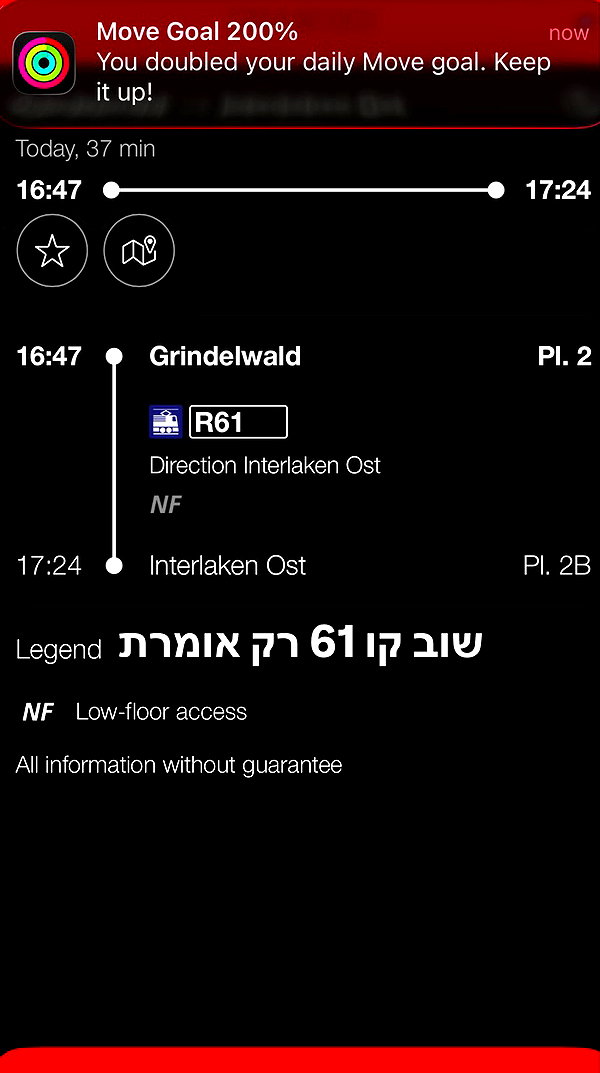Save this connection with the star icon
Image resolution: width=600 pixels, height=1073 pixels.
[x=52, y=250]
